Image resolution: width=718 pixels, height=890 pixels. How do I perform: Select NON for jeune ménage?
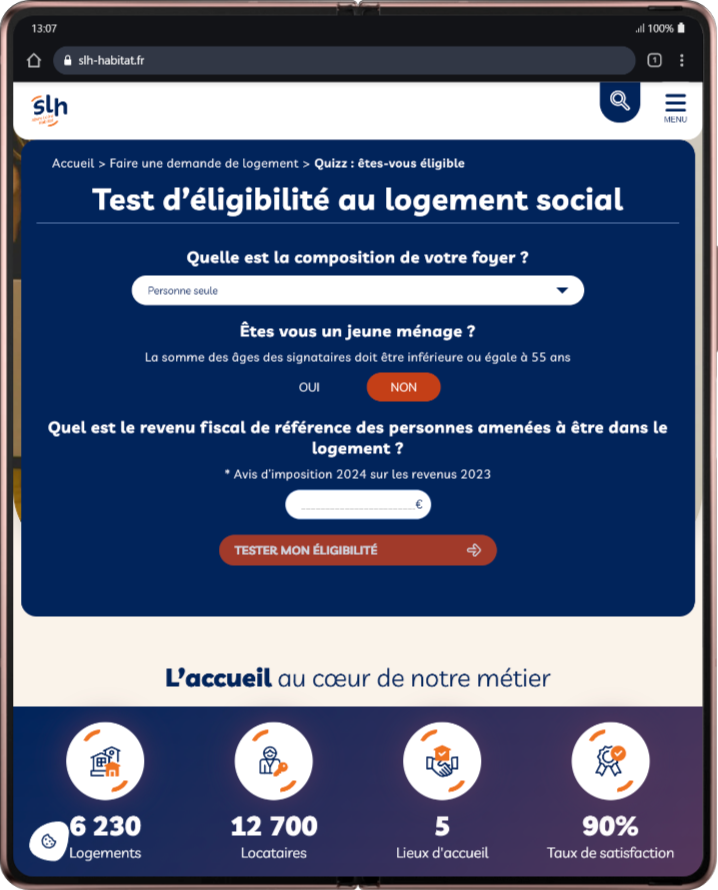[x=403, y=387]
